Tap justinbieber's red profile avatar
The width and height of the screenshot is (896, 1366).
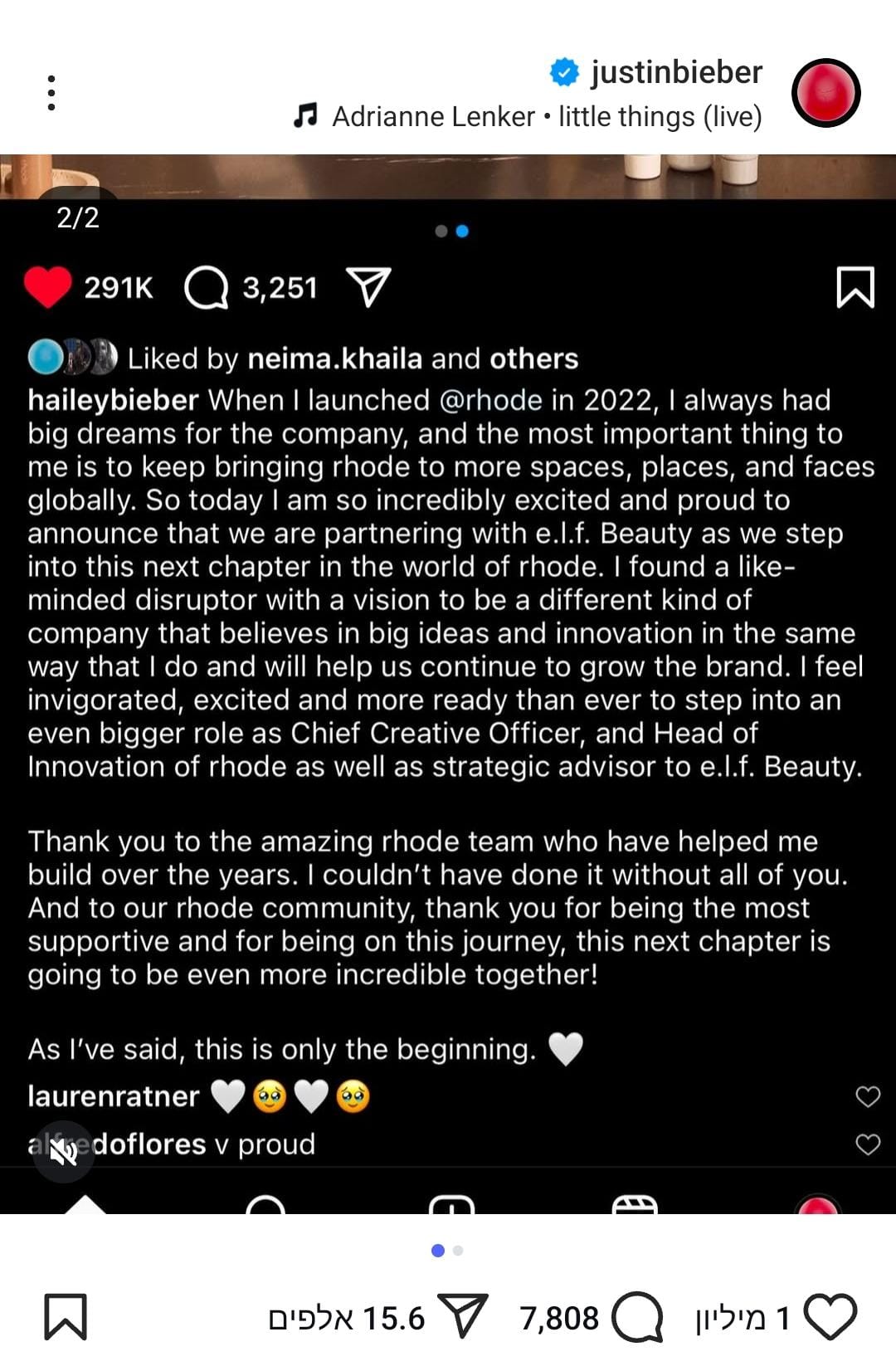[825, 93]
